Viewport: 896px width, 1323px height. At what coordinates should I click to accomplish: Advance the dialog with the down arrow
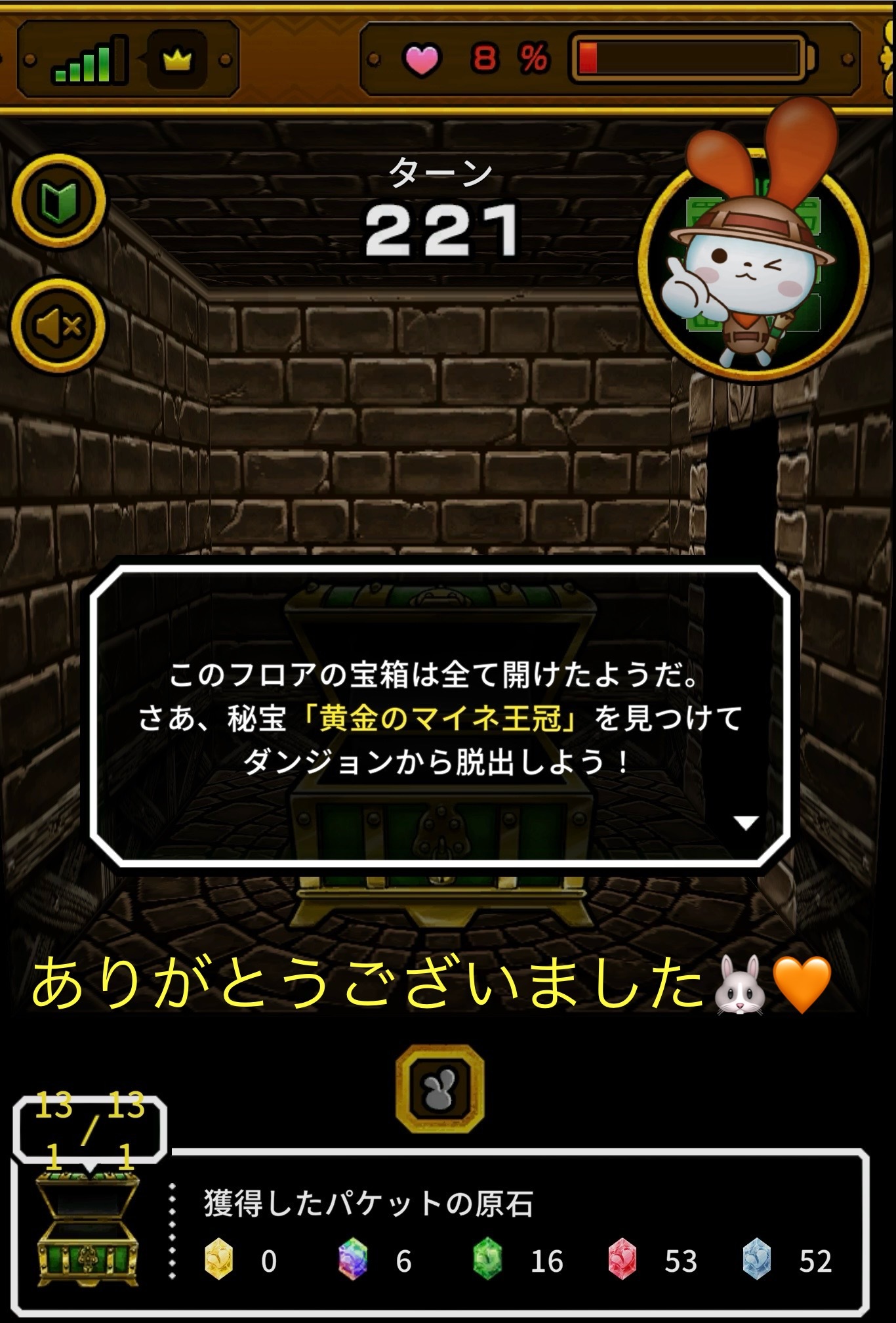(746, 823)
